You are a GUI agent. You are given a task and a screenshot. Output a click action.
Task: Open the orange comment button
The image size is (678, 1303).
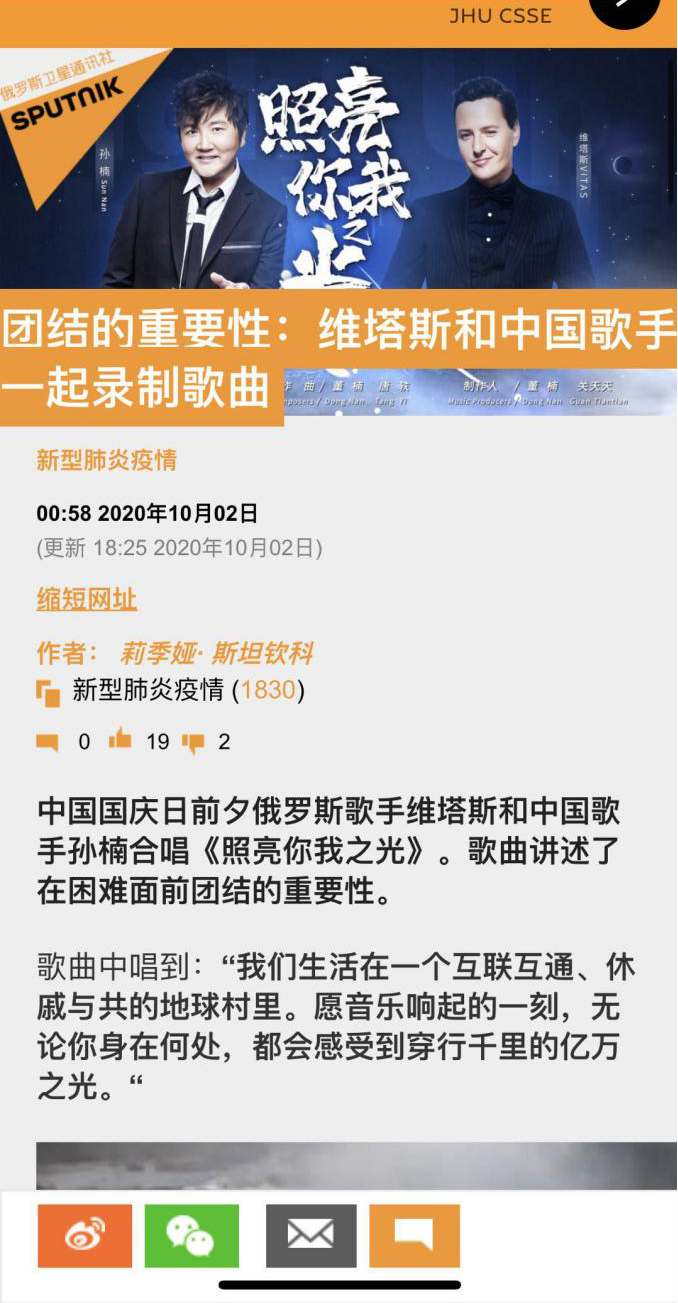(414, 1236)
